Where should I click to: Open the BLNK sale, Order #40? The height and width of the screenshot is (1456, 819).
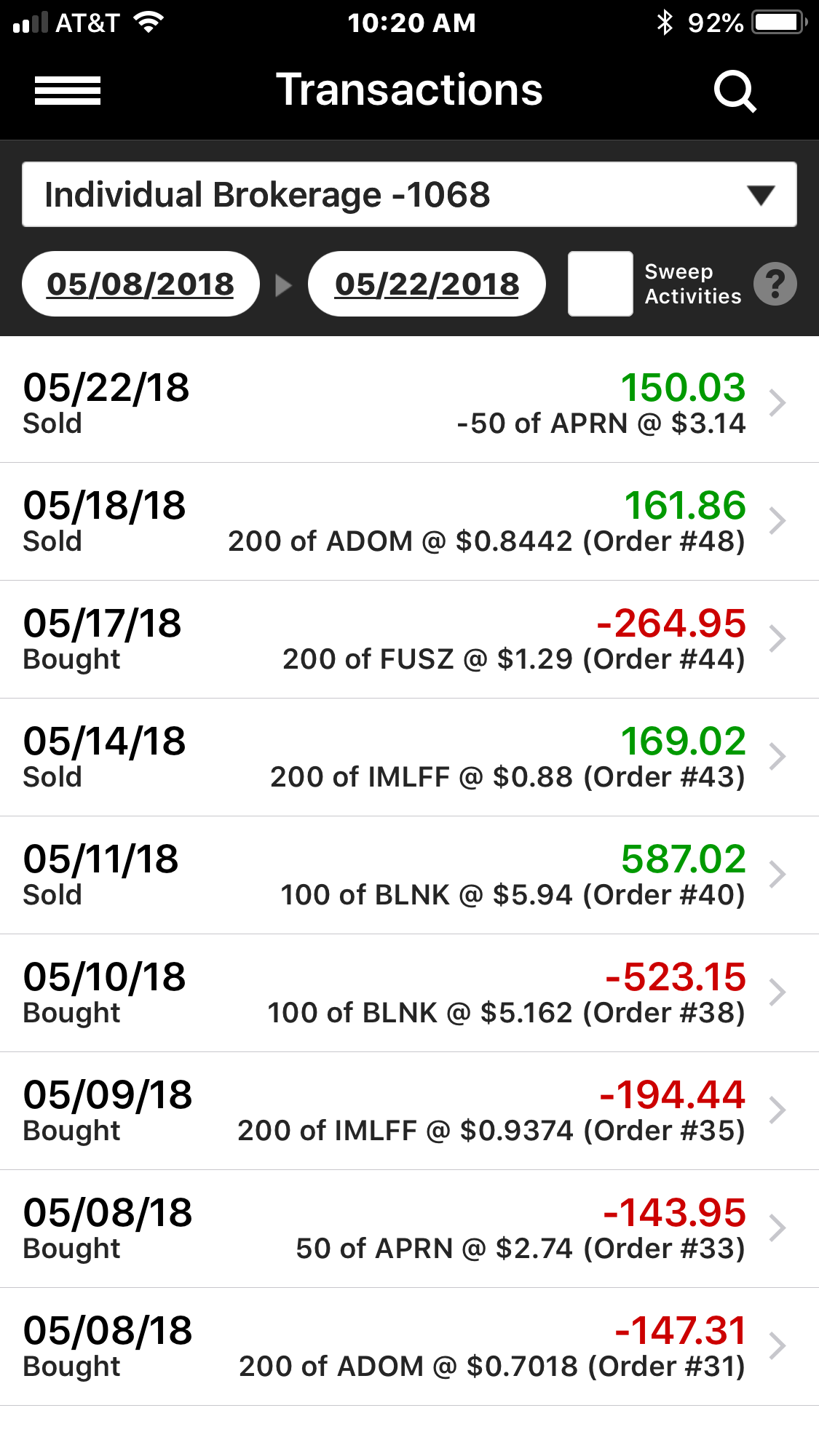tap(409, 875)
